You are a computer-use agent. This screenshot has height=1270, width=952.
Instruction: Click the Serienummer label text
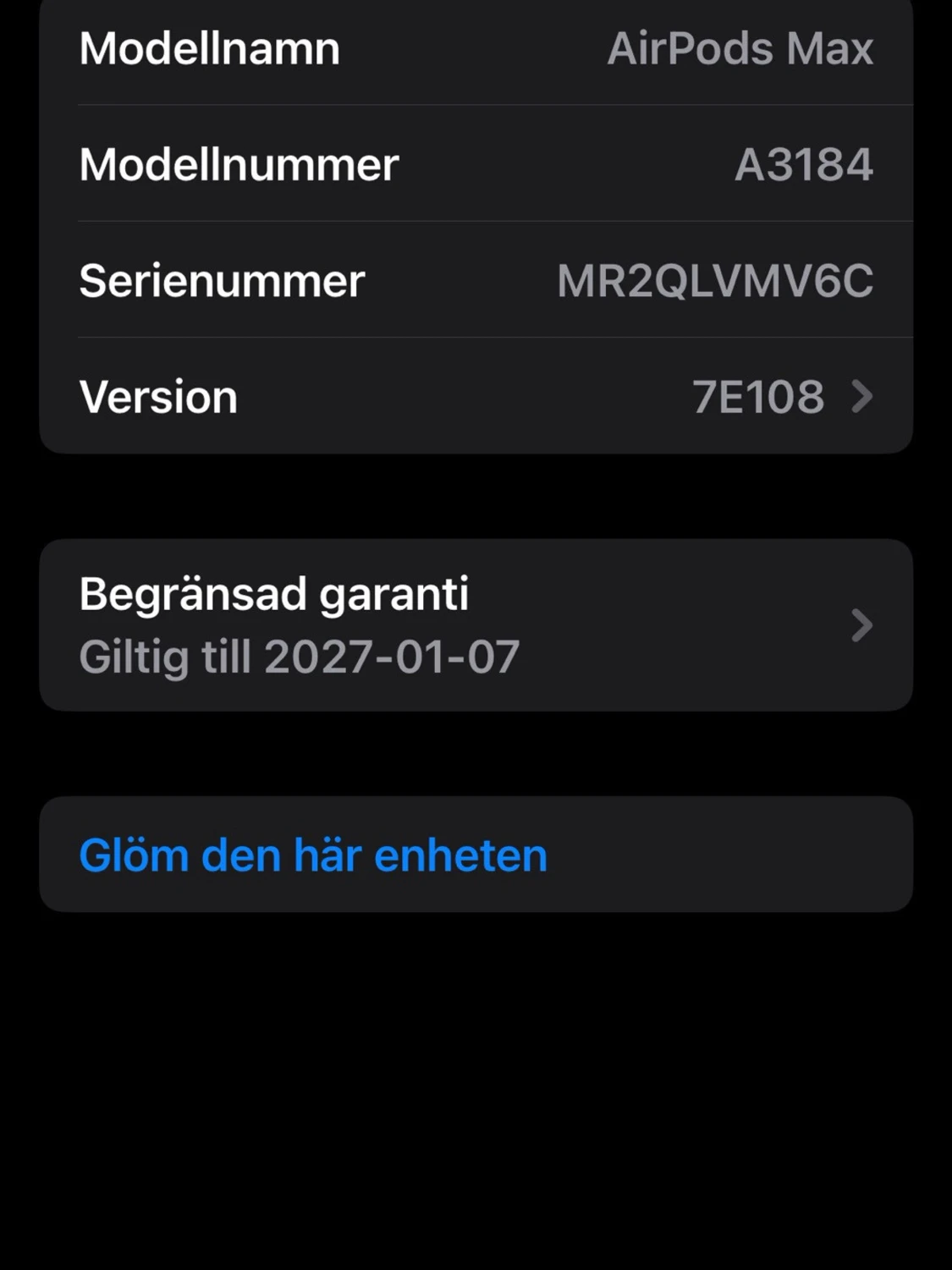[222, 282]
